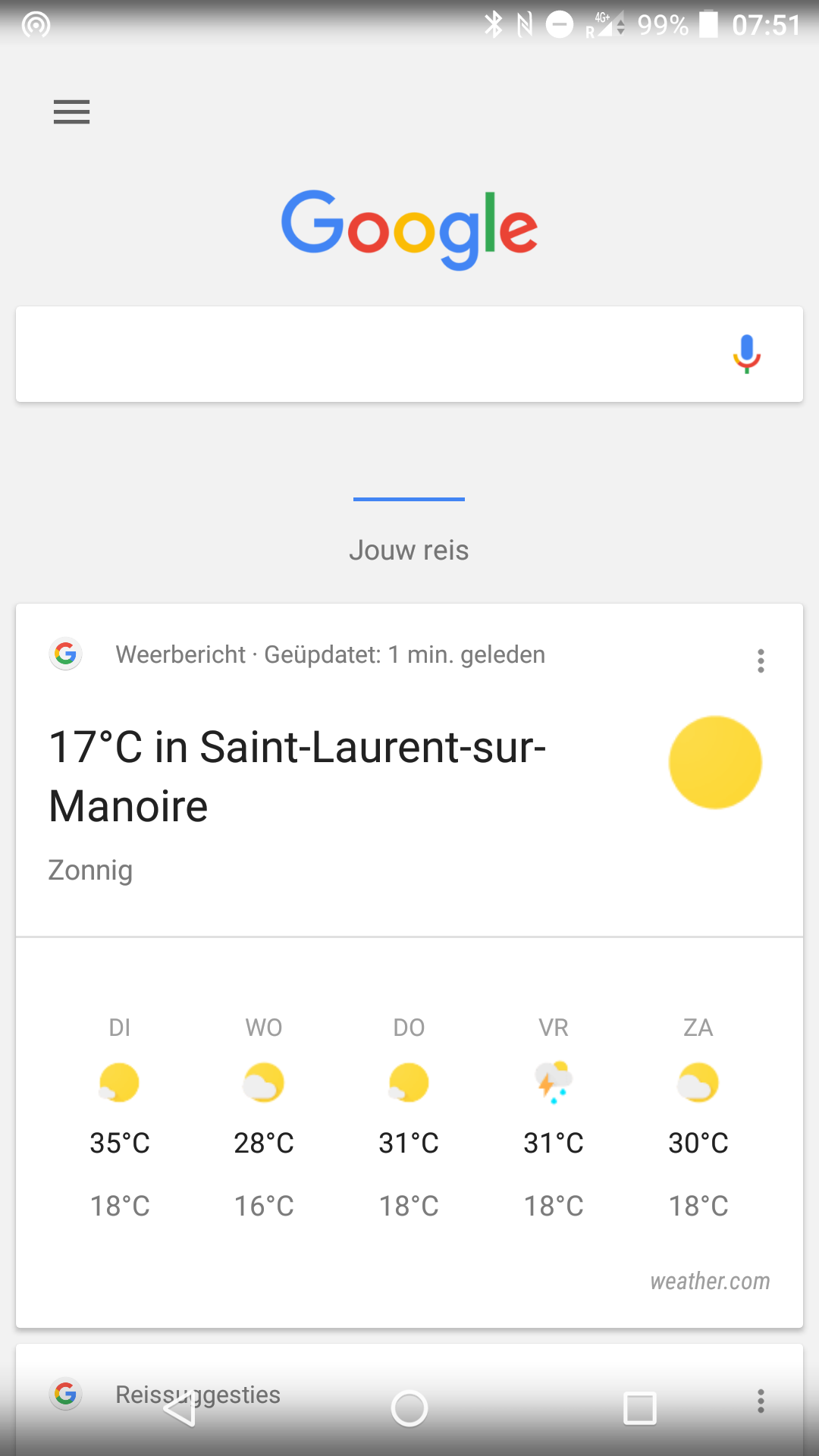The width and height of the screenshot is (819, 1456).
Task: Open the hamburger drawer menu
Action: [71, 112]
